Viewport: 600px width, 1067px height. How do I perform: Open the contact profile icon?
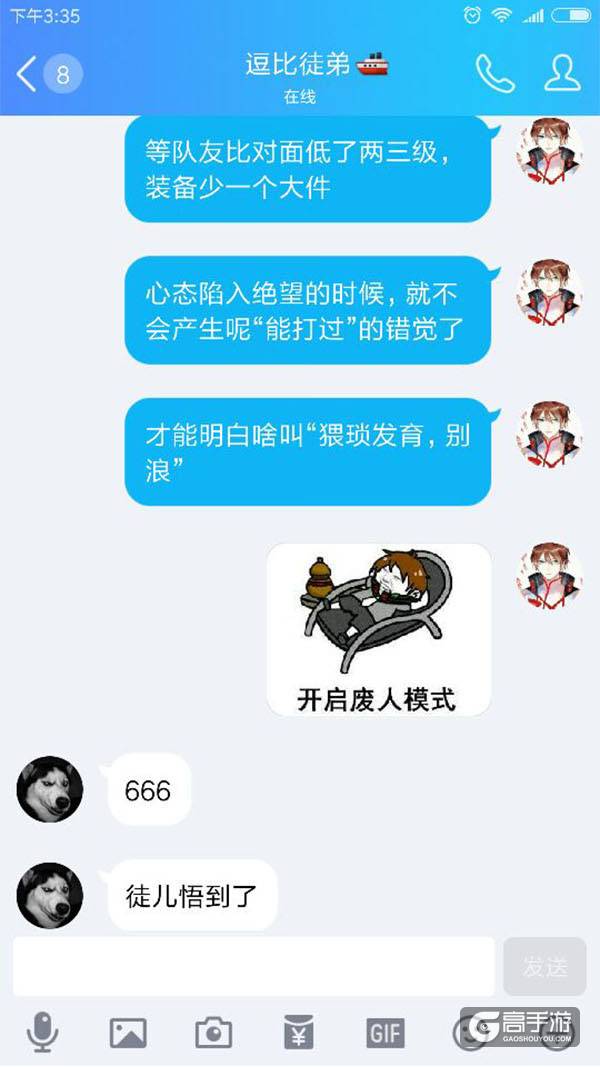pos(562,73)
